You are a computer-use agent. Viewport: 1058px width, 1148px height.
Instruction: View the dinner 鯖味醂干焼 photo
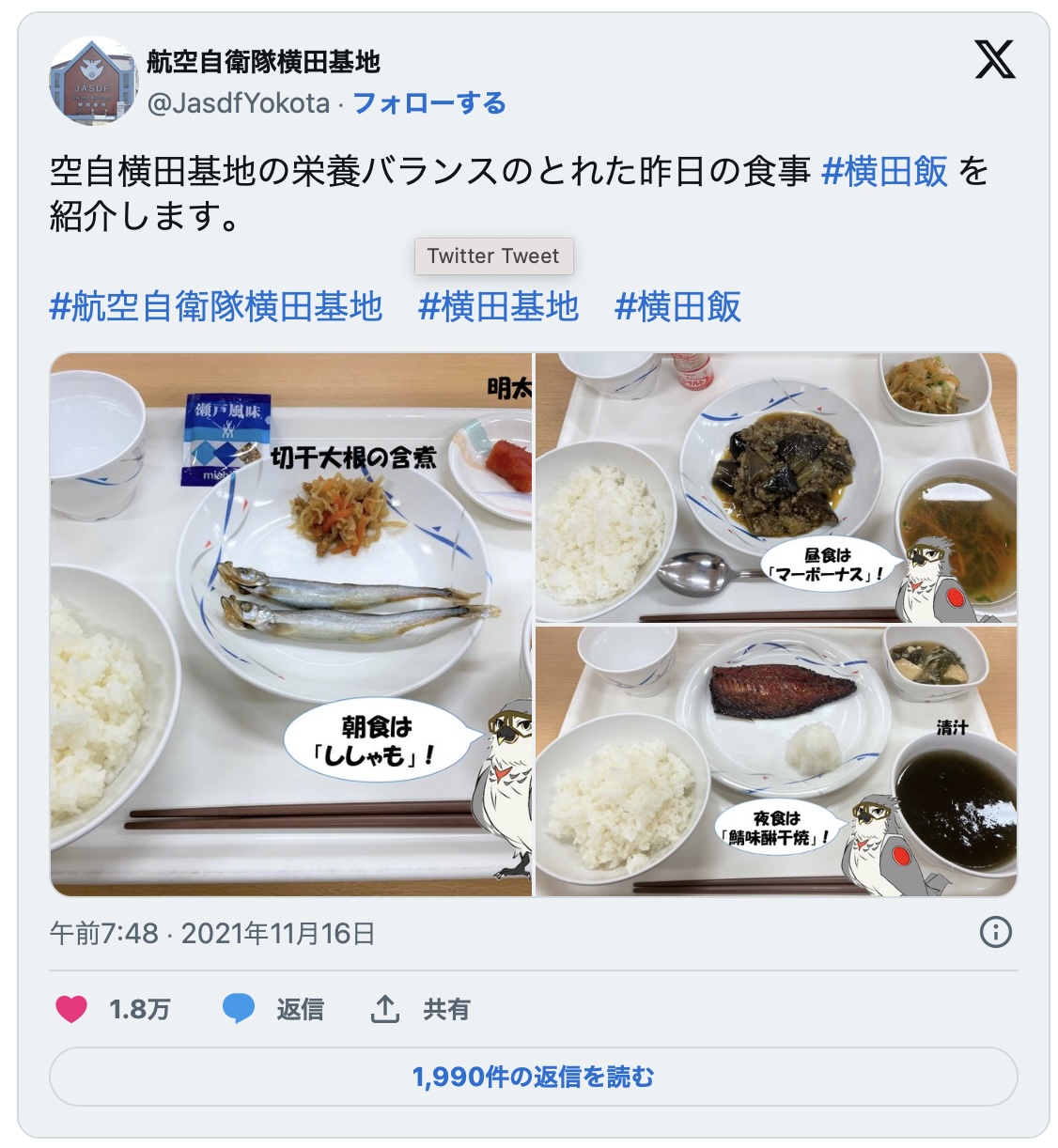(x=776, y=761)
